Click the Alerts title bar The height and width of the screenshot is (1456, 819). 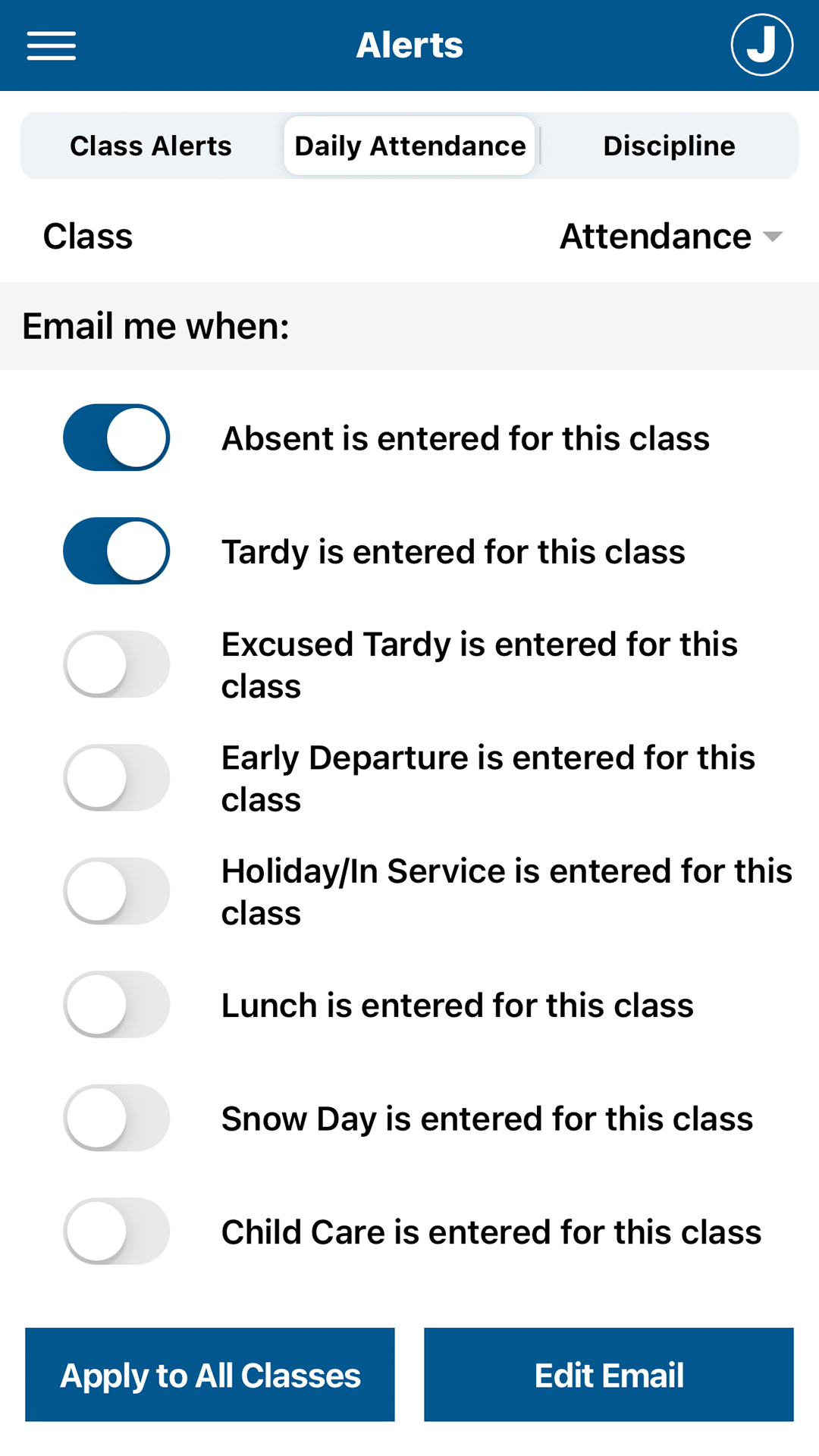pyautogui.click(x=409, y=45)
